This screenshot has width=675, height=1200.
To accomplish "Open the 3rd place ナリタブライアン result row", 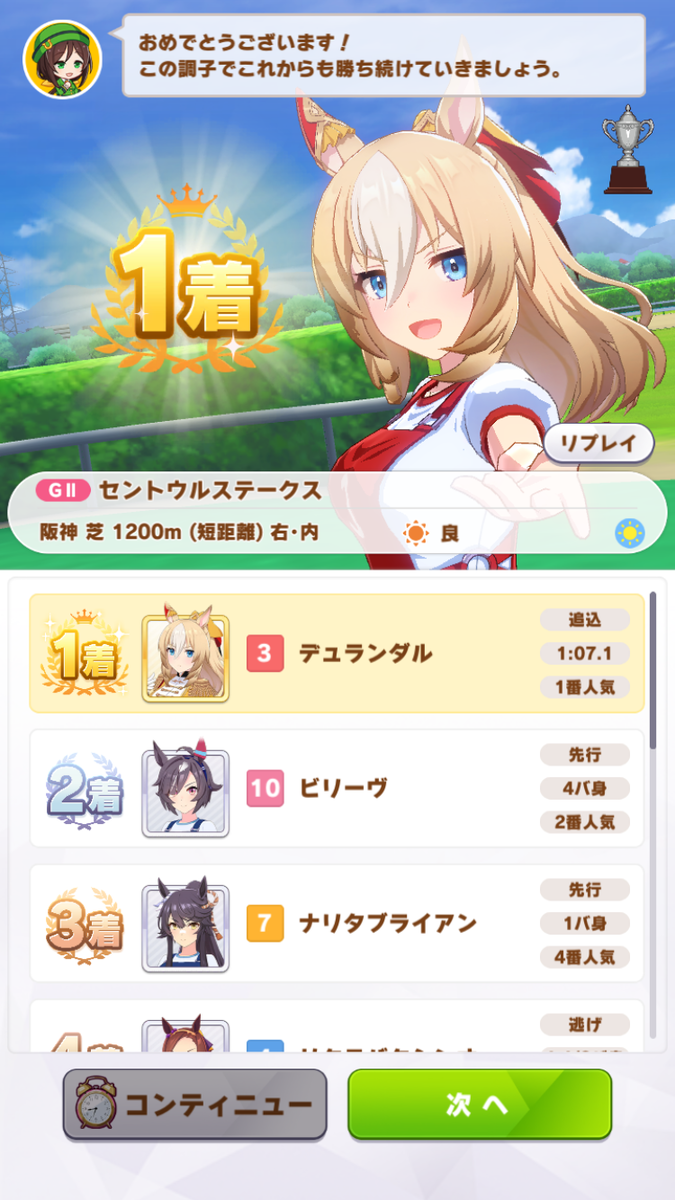I will [336, 923].
